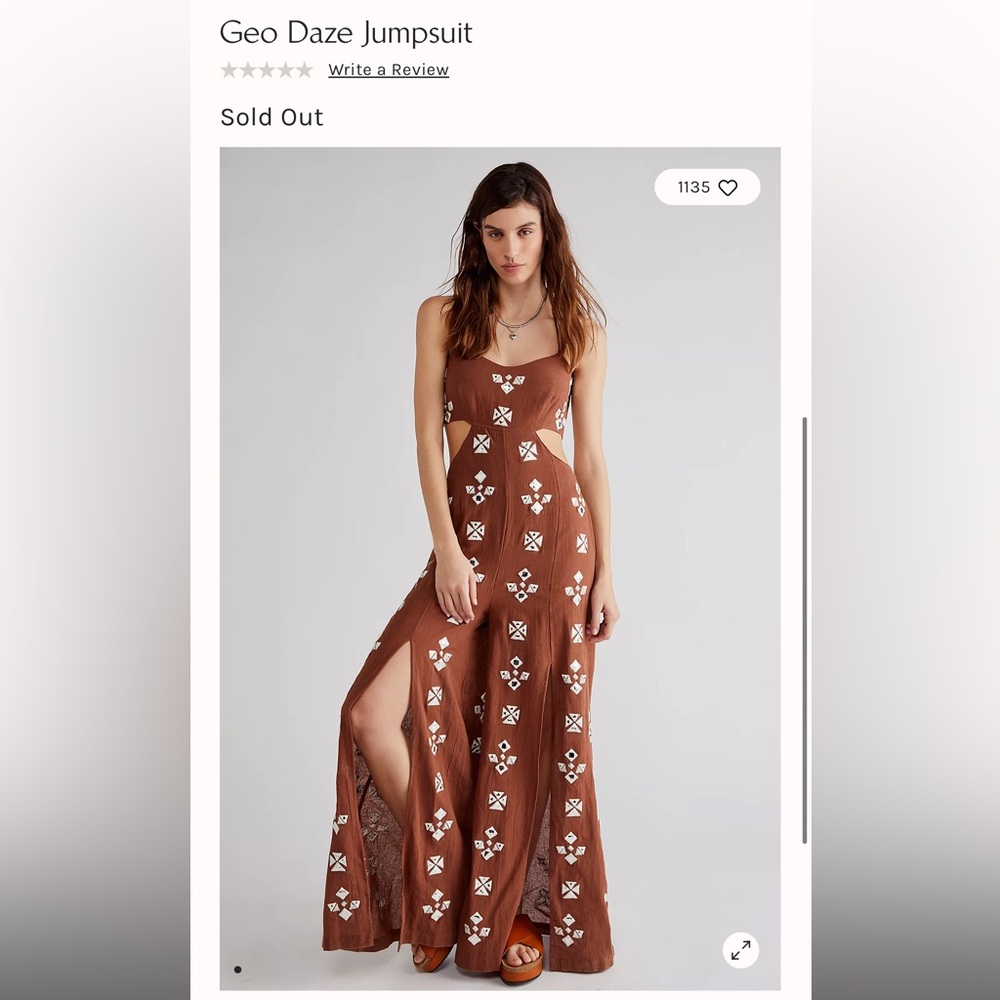
Task: Tap the five-star rating row
Action: click(x=267, y=70)
